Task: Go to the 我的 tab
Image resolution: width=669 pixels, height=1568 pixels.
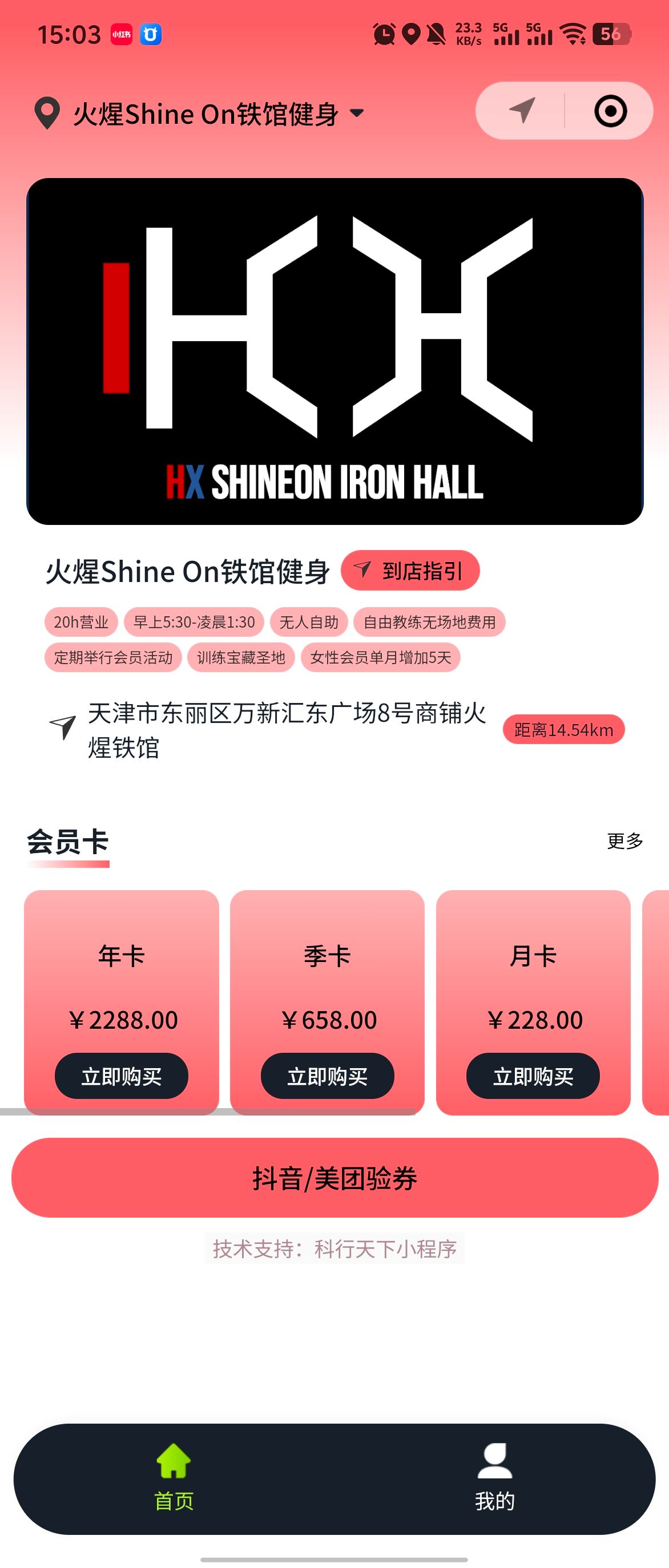Action: click(494, 1479)
